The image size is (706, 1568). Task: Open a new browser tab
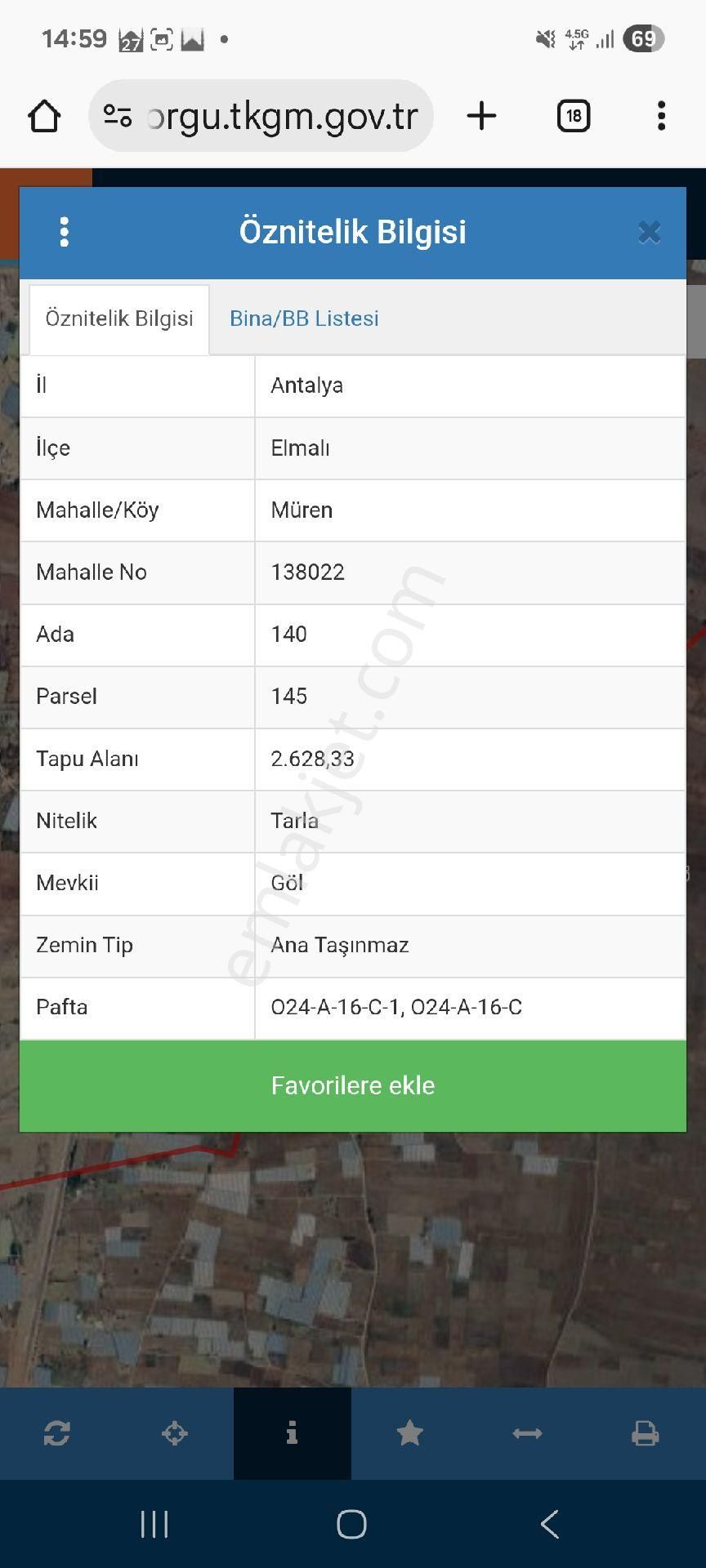coord(481,116)
